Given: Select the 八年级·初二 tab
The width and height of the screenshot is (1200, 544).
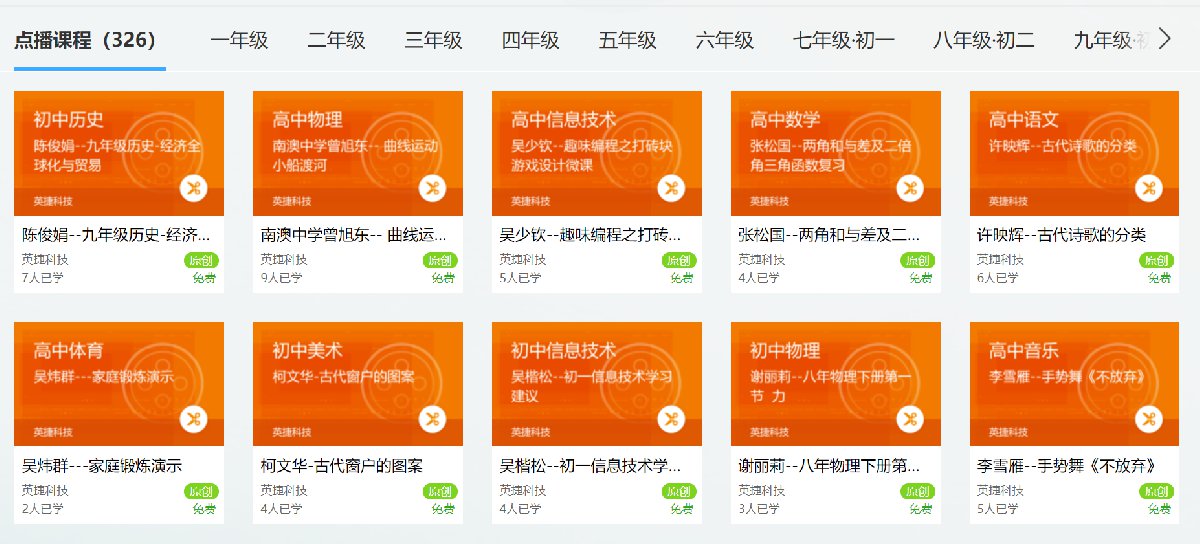Looking at the screenshot, I should pos(983,41).
